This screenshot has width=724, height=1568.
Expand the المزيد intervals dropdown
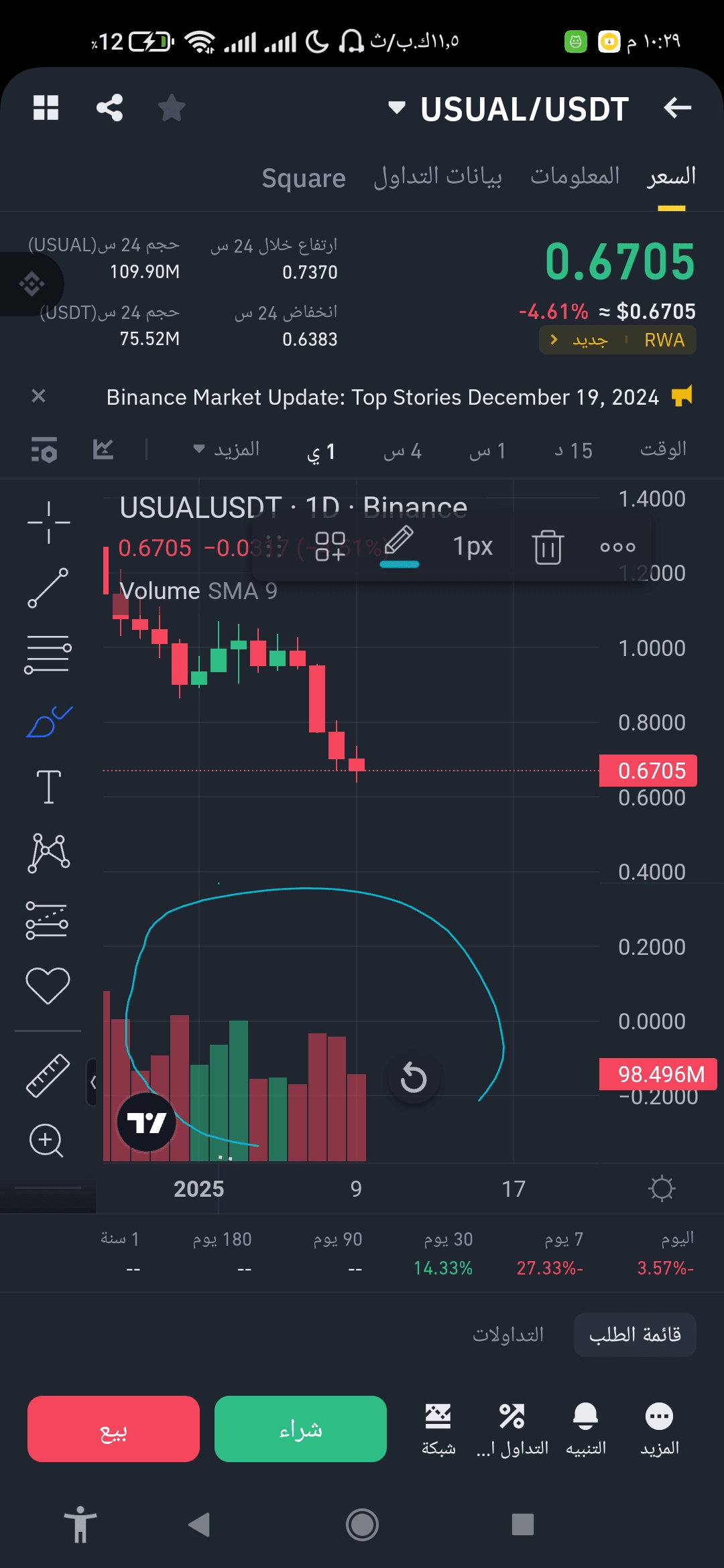point(227,450)
